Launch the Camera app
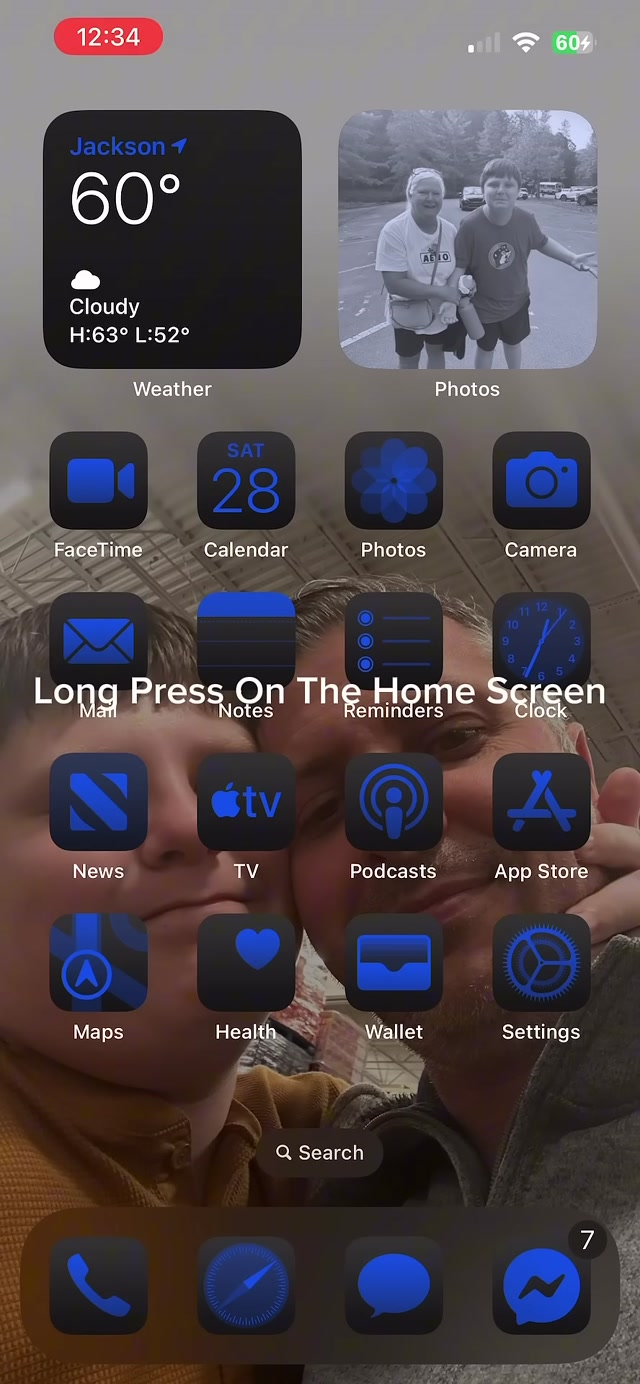 click(541, 481)
